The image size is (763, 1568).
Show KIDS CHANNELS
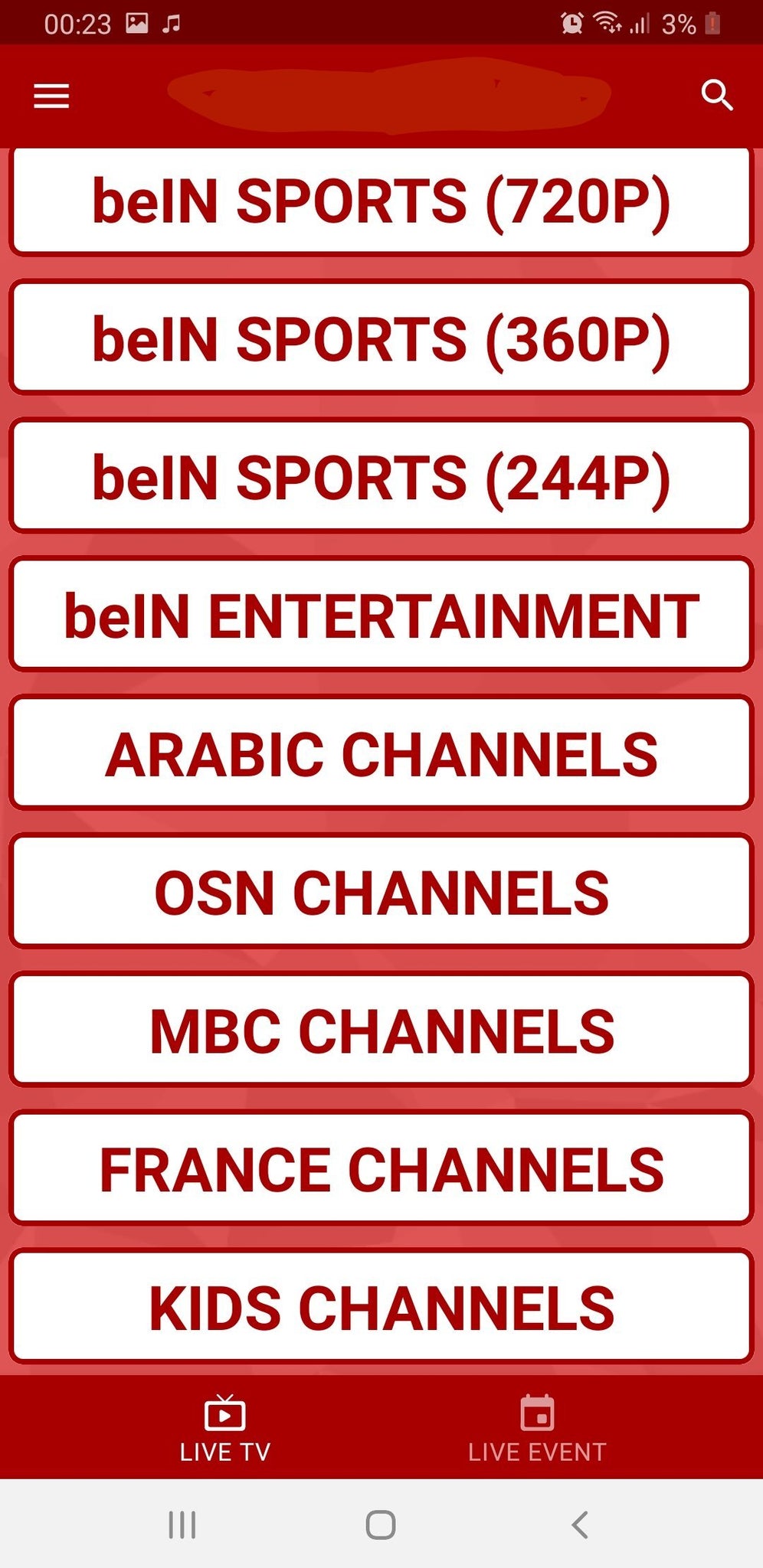tap(381, 1307)
